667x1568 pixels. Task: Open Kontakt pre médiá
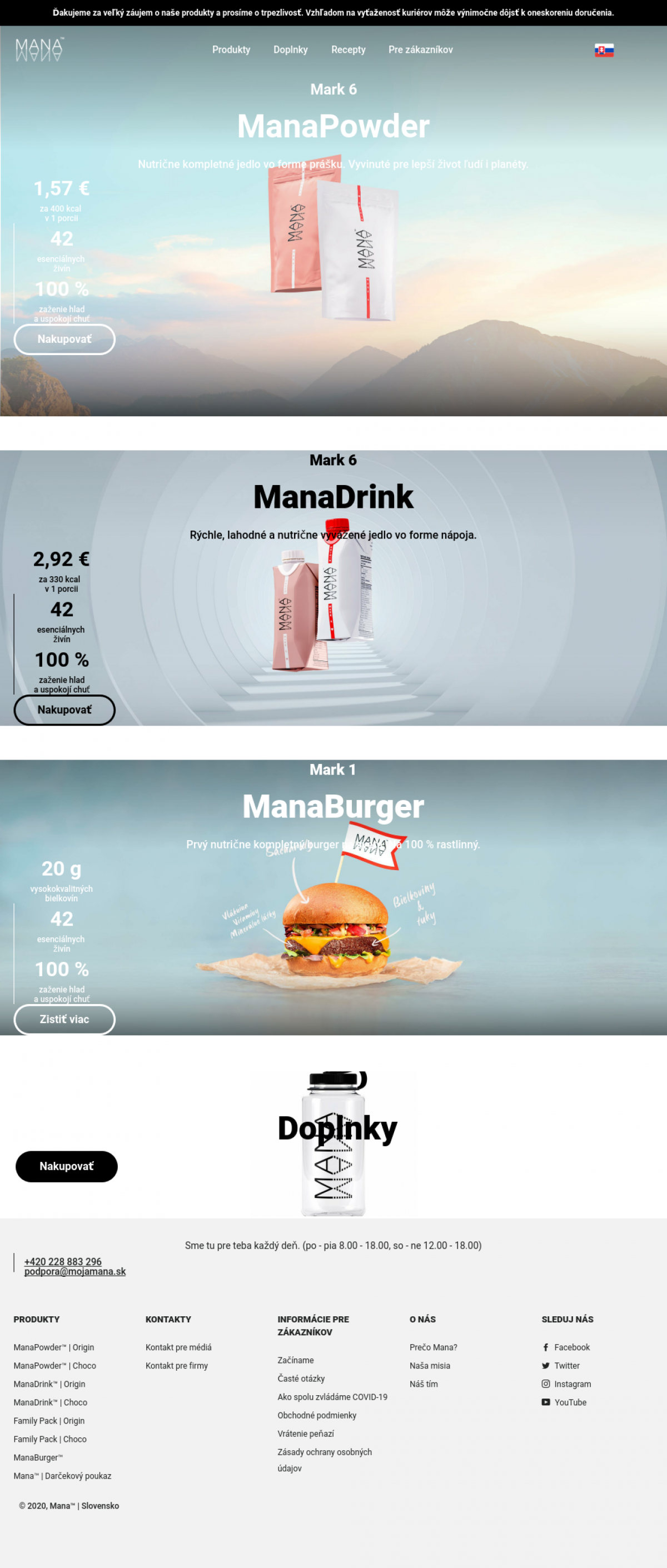pos(178,1347)
